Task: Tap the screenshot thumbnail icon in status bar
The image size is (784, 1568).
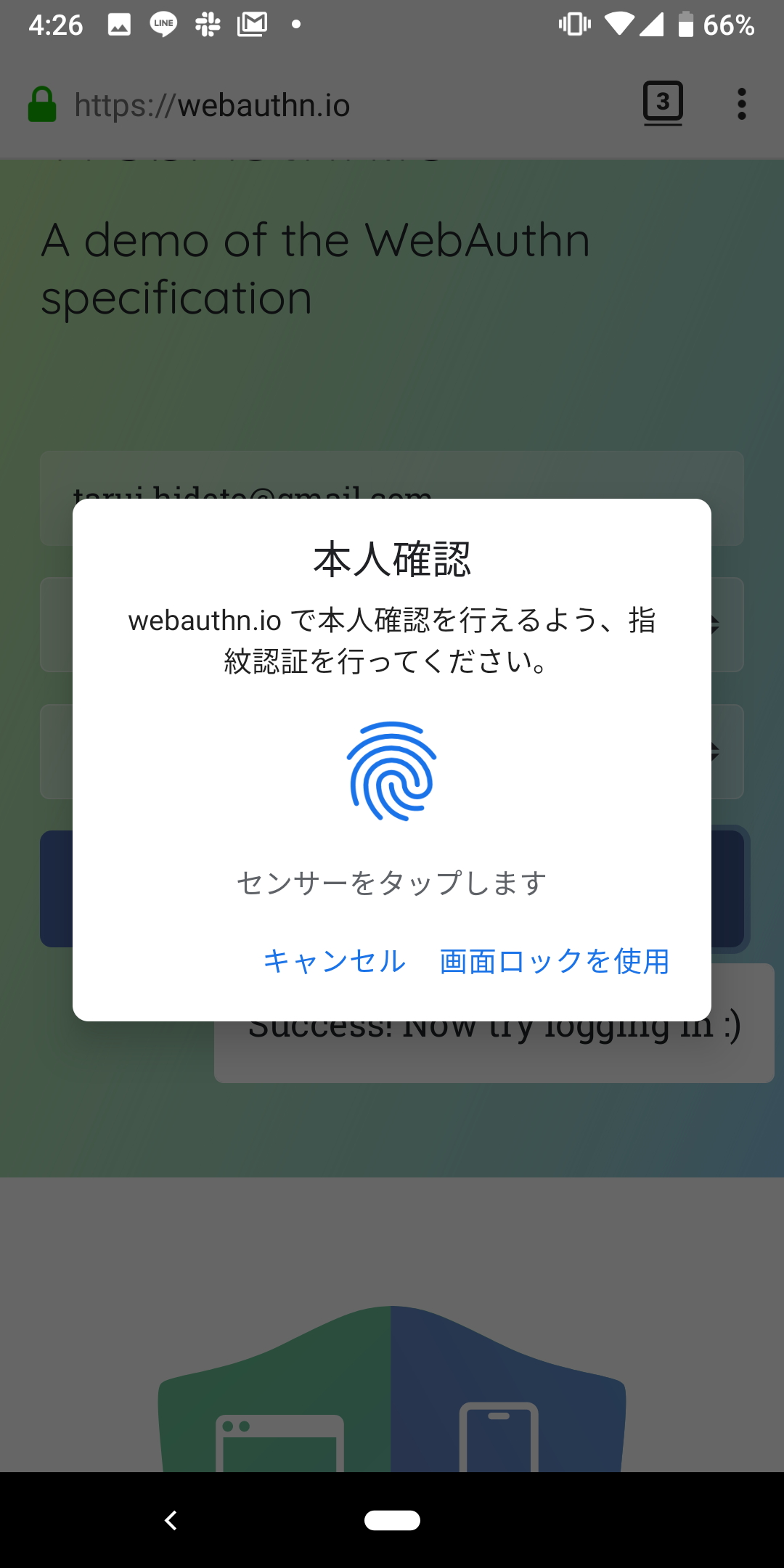Action: click(120, 25)
